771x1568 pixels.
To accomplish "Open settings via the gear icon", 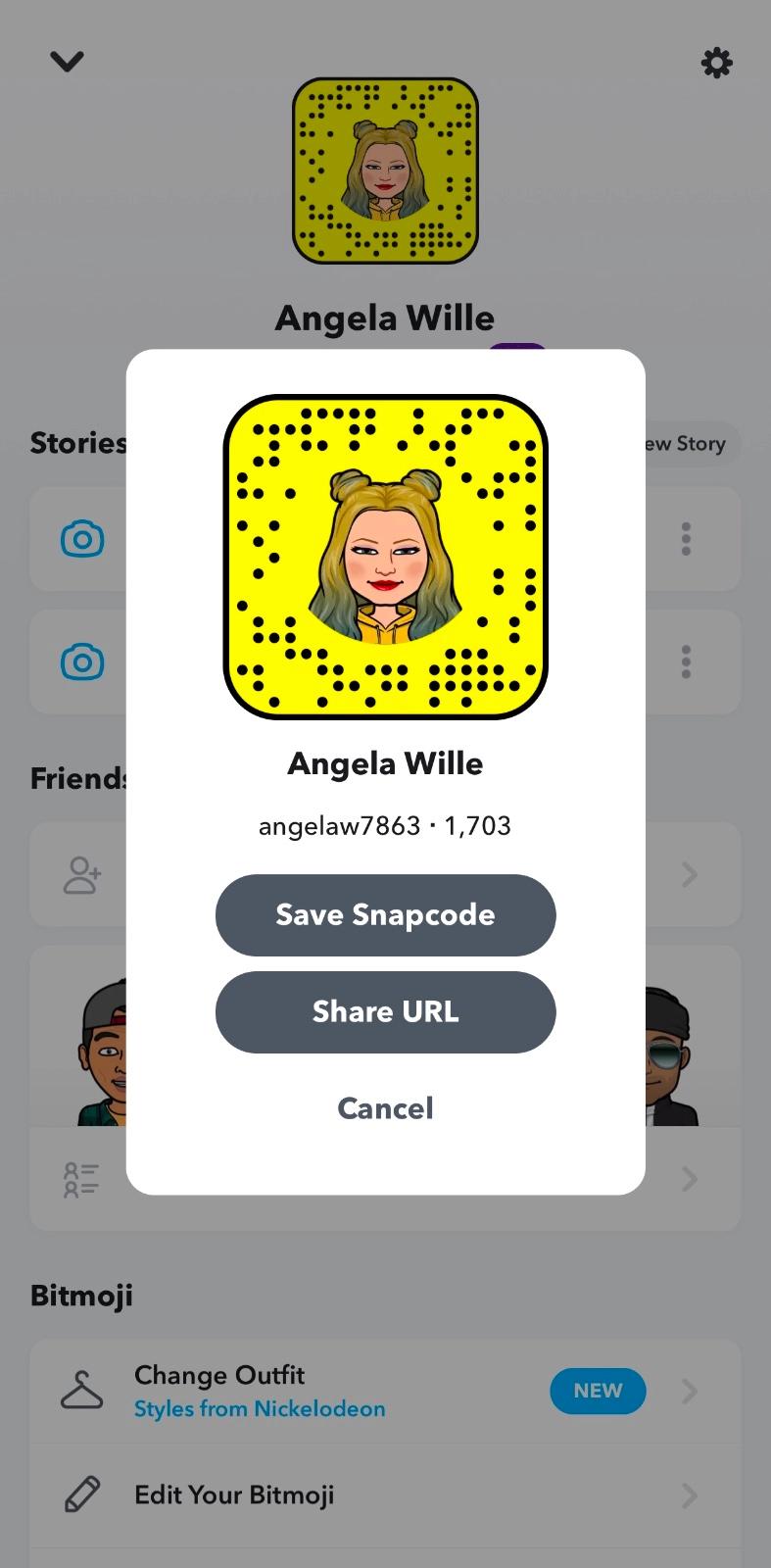I will point(716,63).
